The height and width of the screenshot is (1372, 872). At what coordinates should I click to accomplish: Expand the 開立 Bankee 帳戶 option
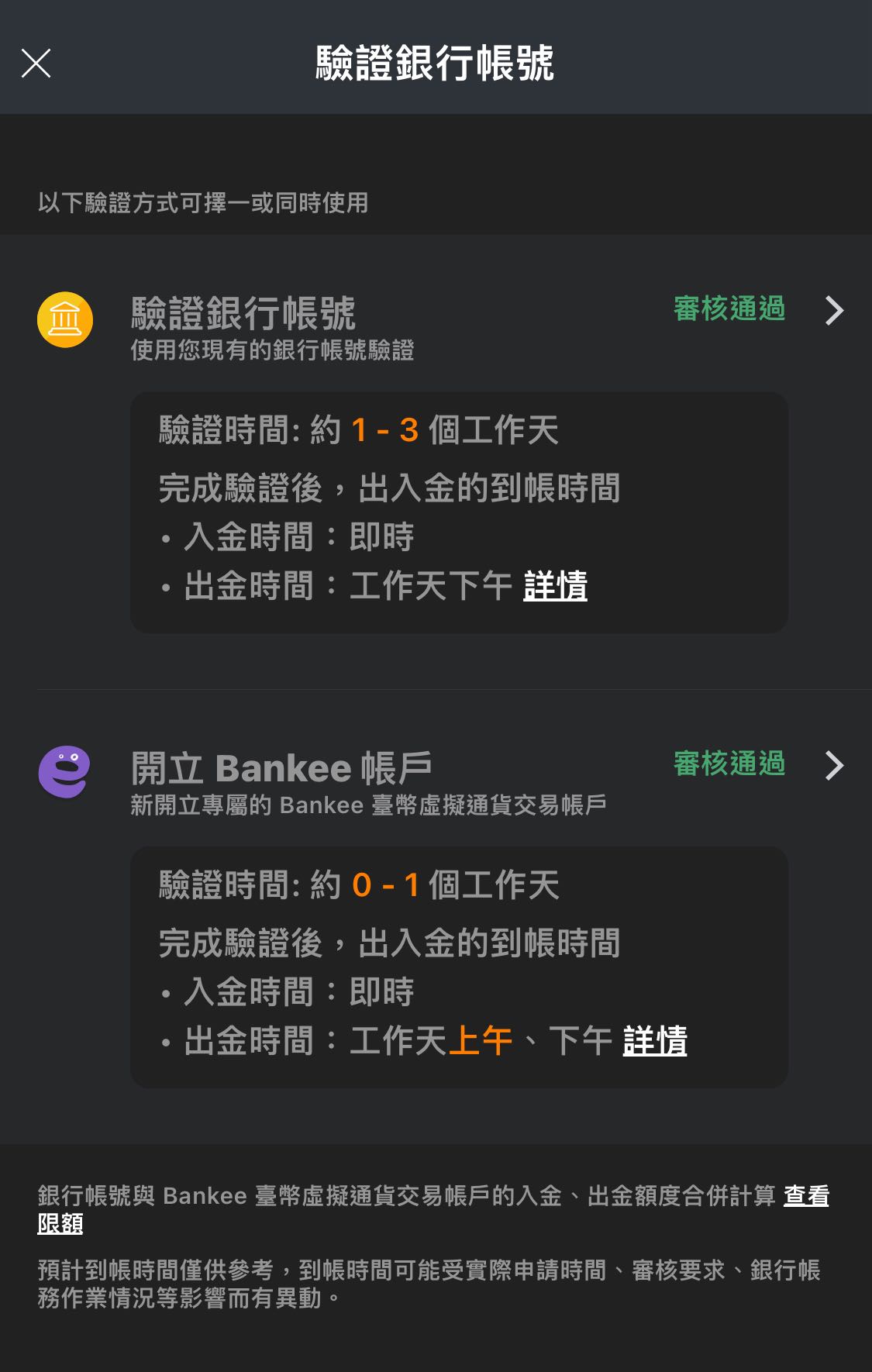(x=835, y=767)
